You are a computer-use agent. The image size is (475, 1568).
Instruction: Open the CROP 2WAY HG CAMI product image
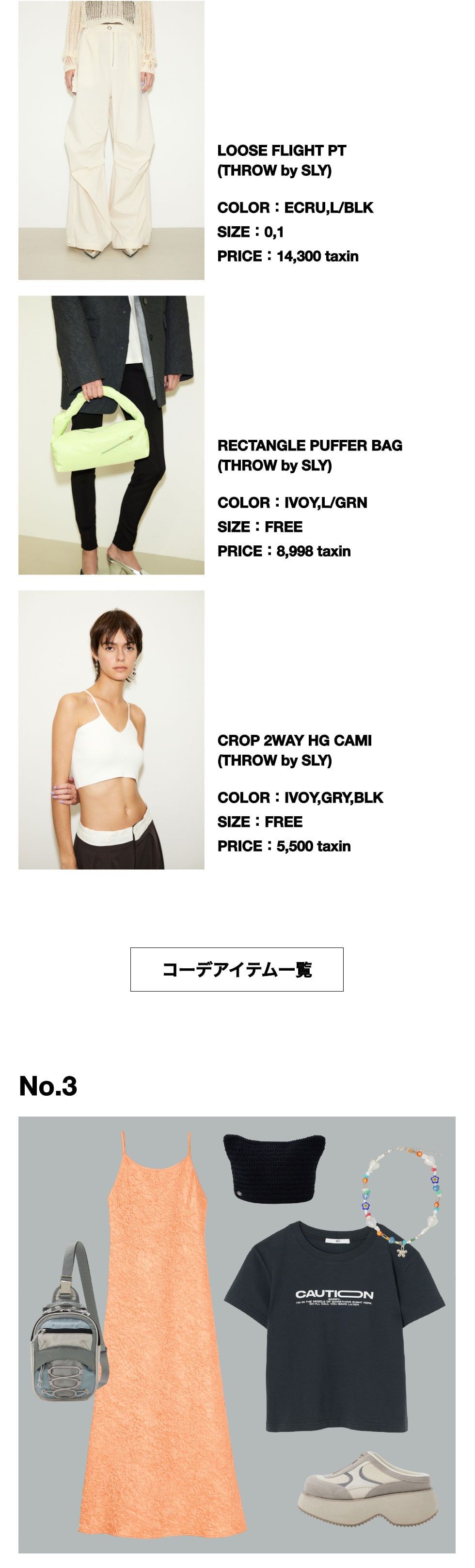[x=111, y=729]
